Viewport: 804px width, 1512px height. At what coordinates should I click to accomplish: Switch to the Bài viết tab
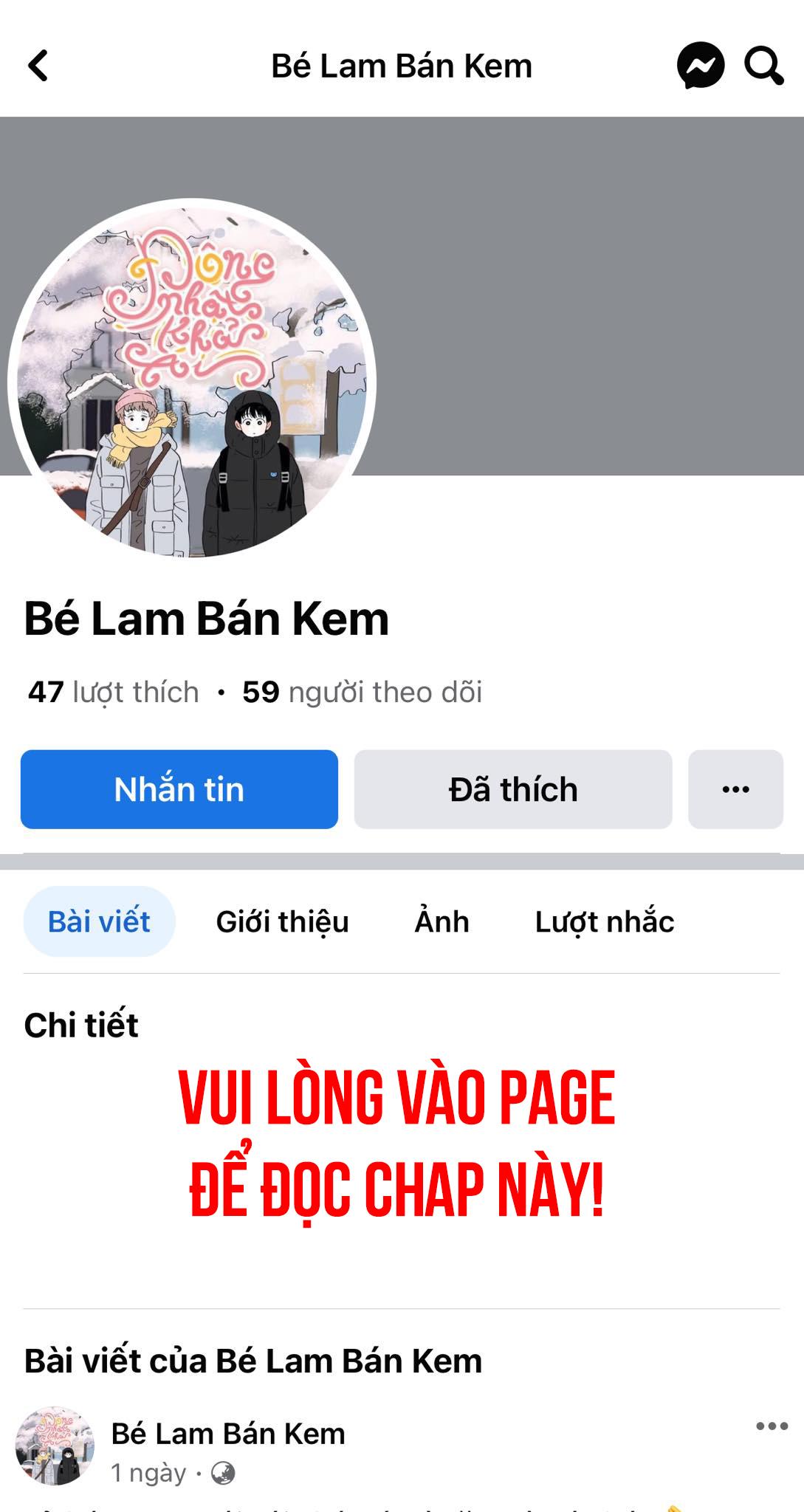(99, 921)
